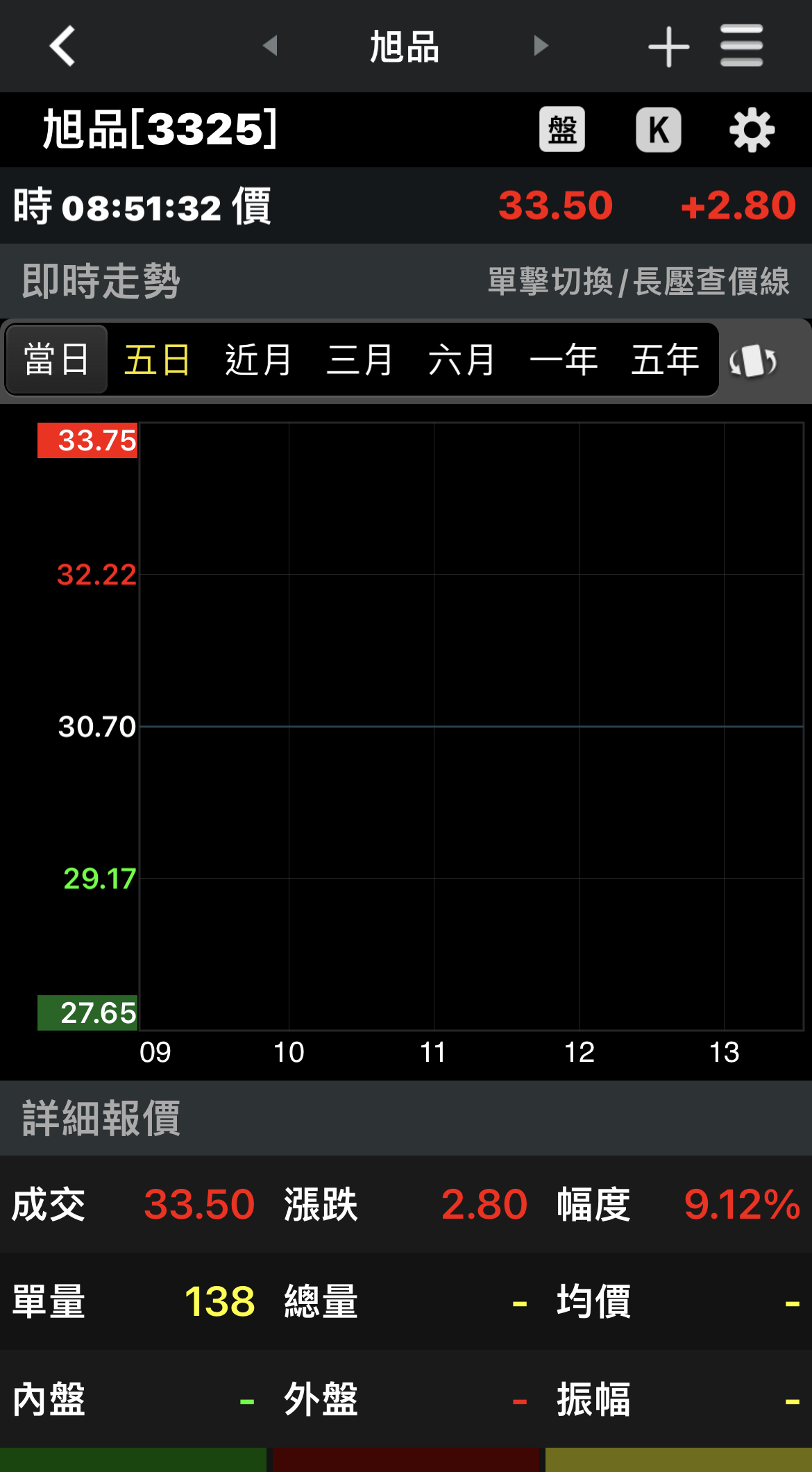The image size is (812, 1472).
Task: Go back using the top-left arrow
Action: click(62, 46)
